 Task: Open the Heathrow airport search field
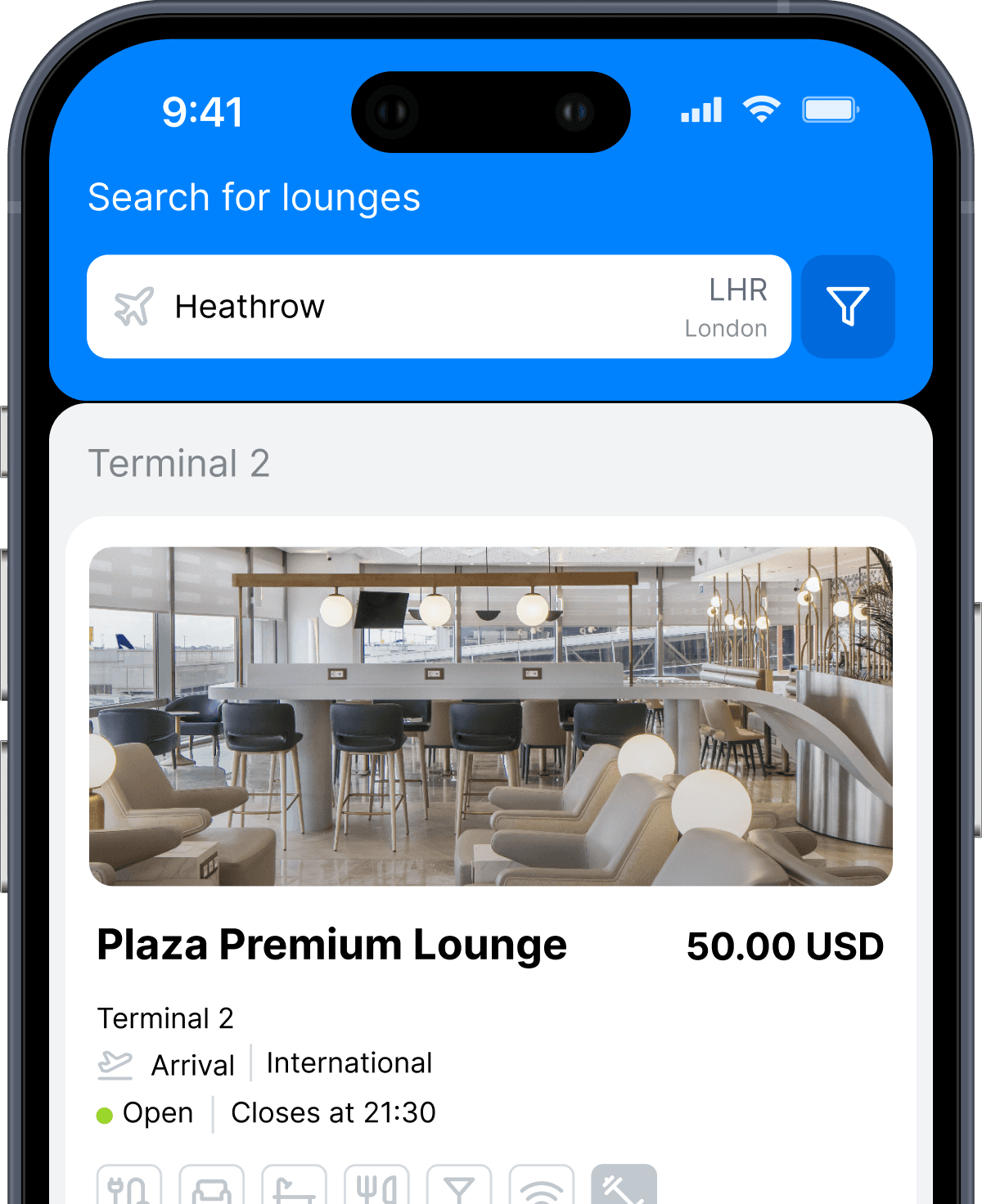coord(439,307)
